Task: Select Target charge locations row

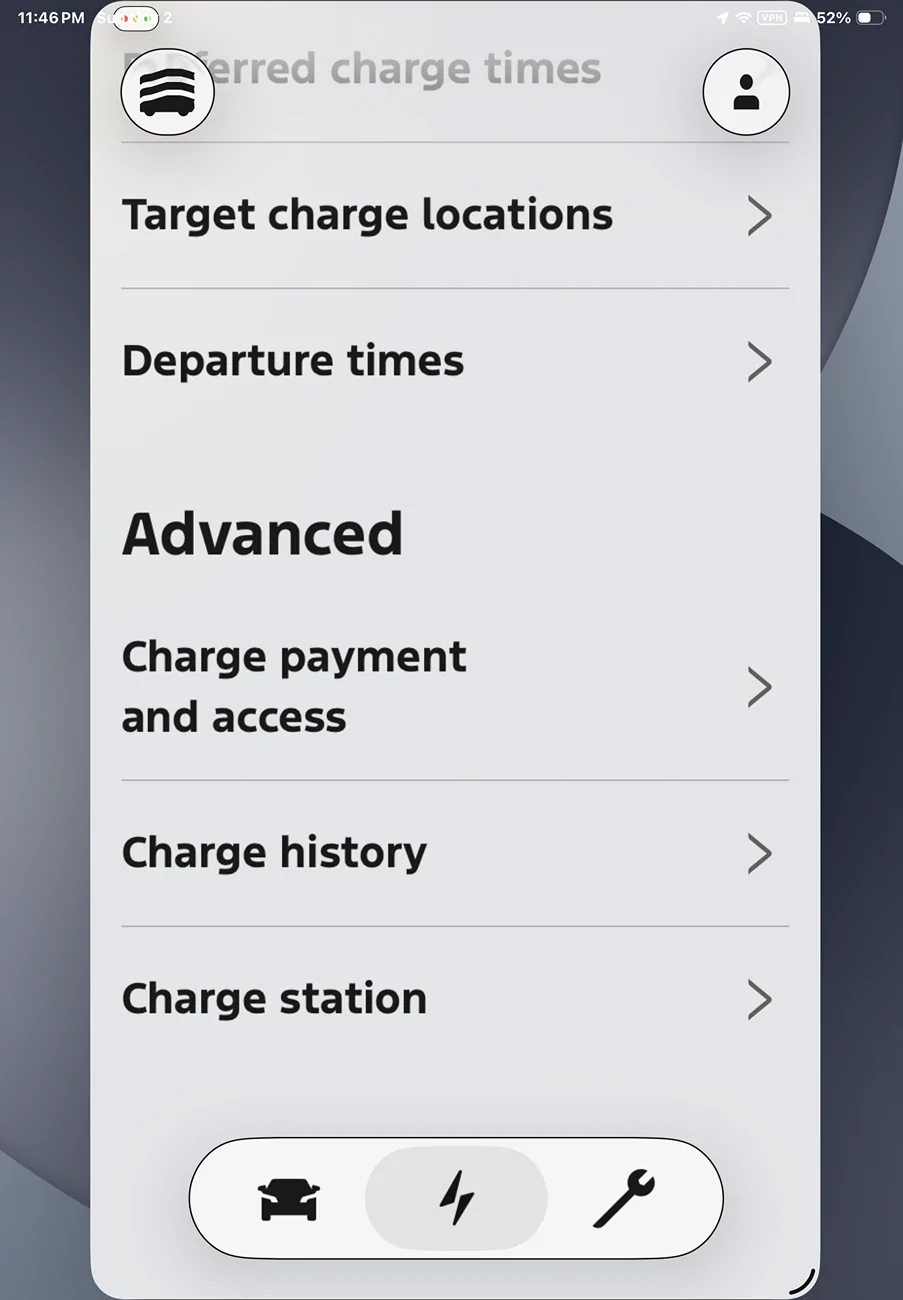Action: pos(367,215)
